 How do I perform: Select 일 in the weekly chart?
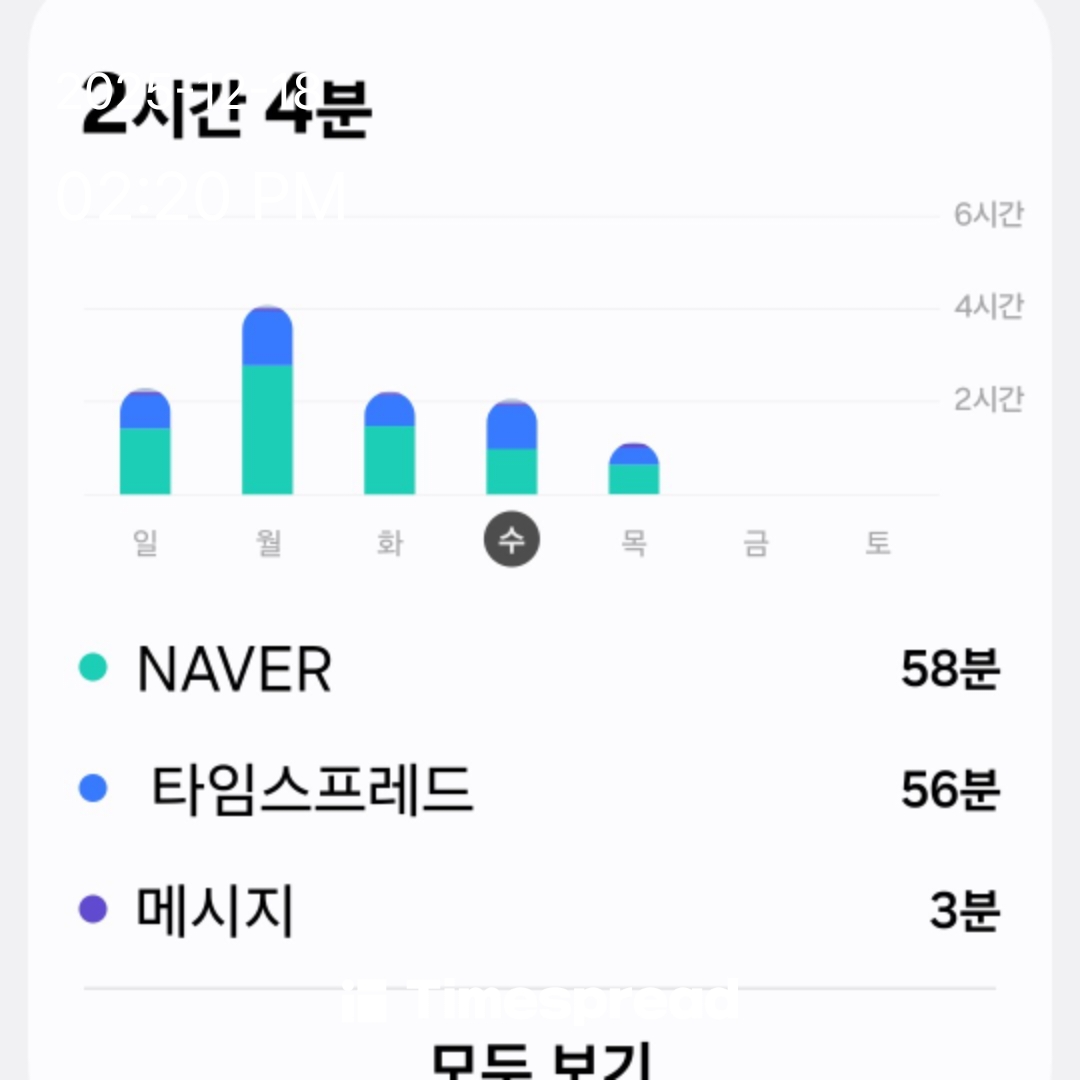point(146,542)
